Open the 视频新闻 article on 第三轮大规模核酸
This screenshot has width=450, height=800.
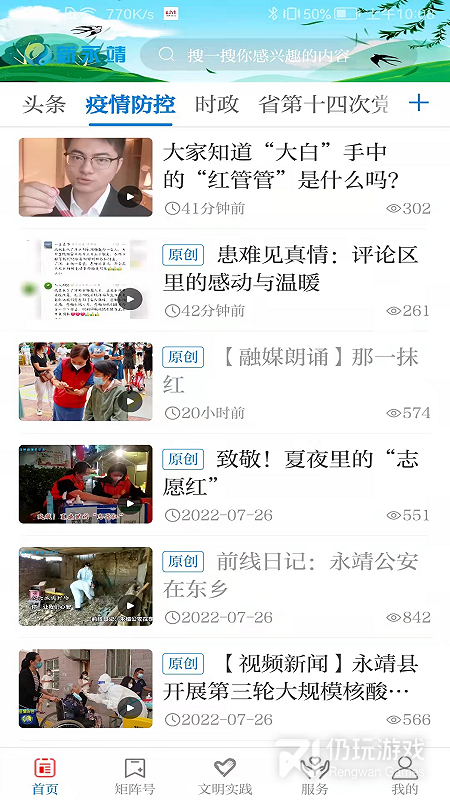(x=225, y=689)
